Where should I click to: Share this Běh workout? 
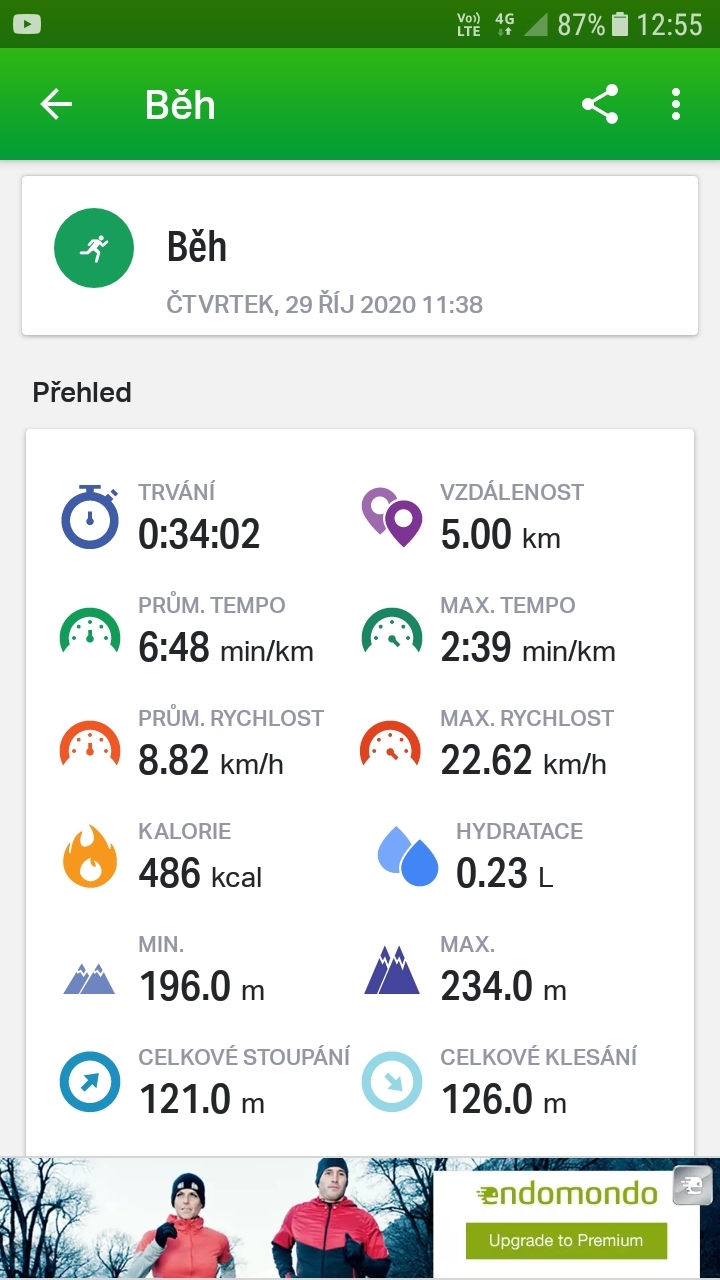tap(600, 105)
